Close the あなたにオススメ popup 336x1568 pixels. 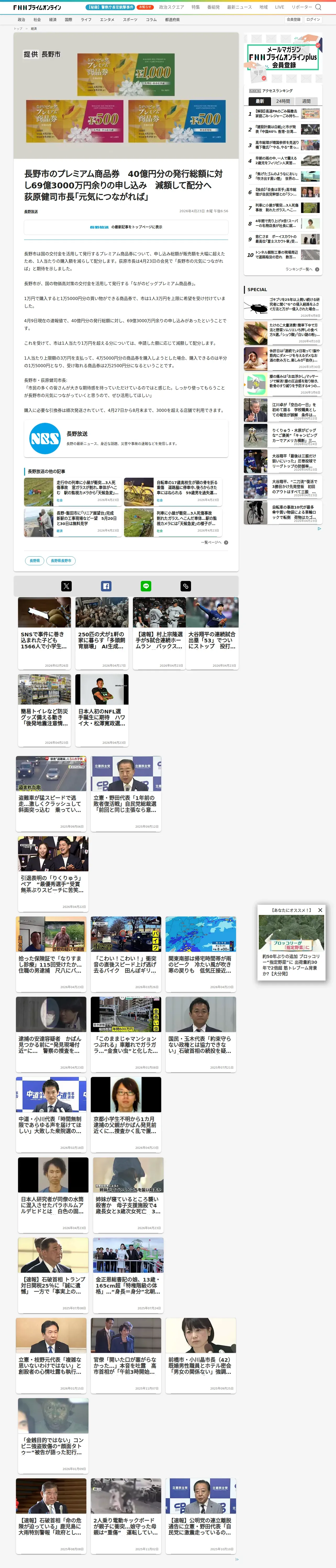click(320, 910)
